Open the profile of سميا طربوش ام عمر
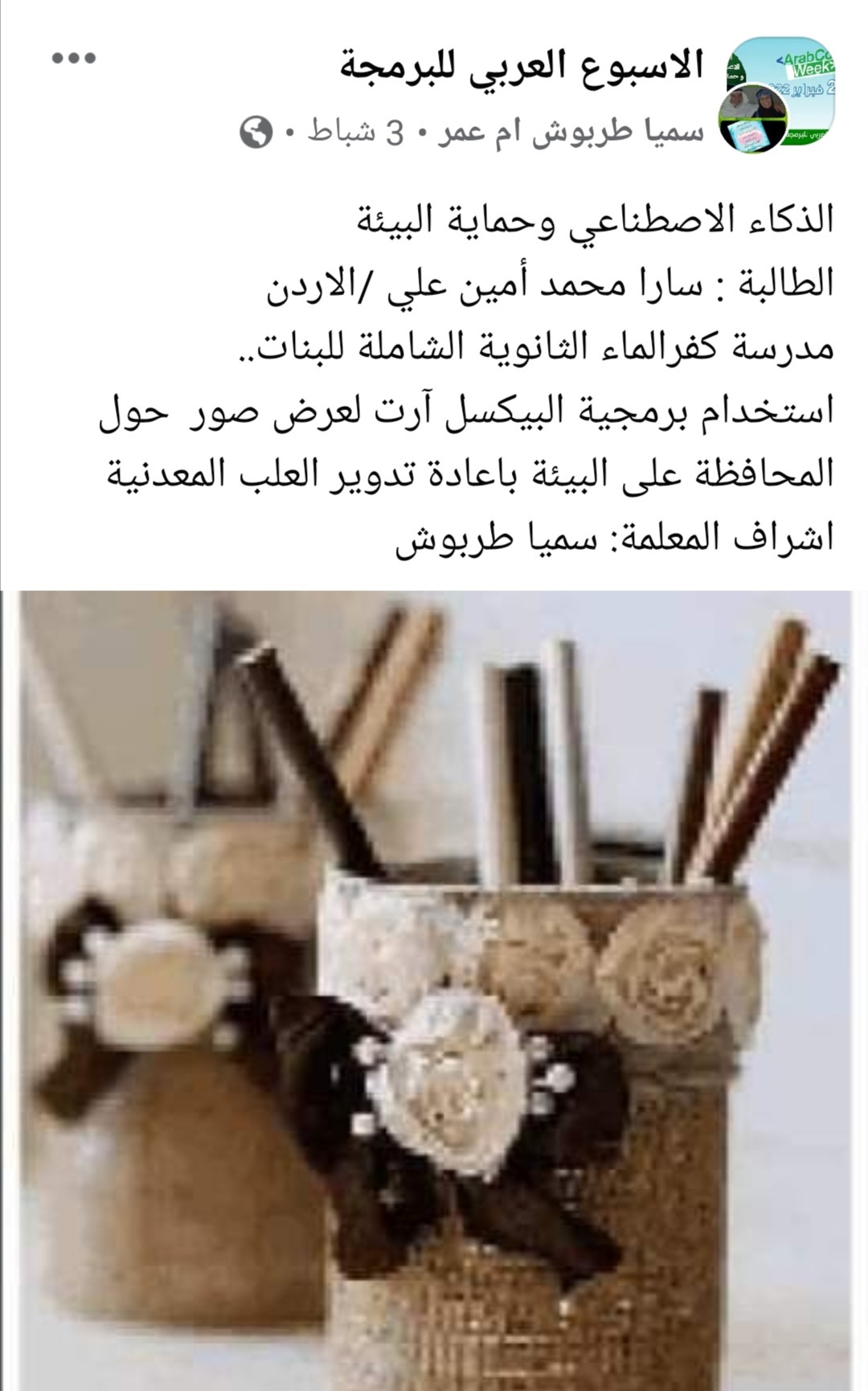 [571, 133]
